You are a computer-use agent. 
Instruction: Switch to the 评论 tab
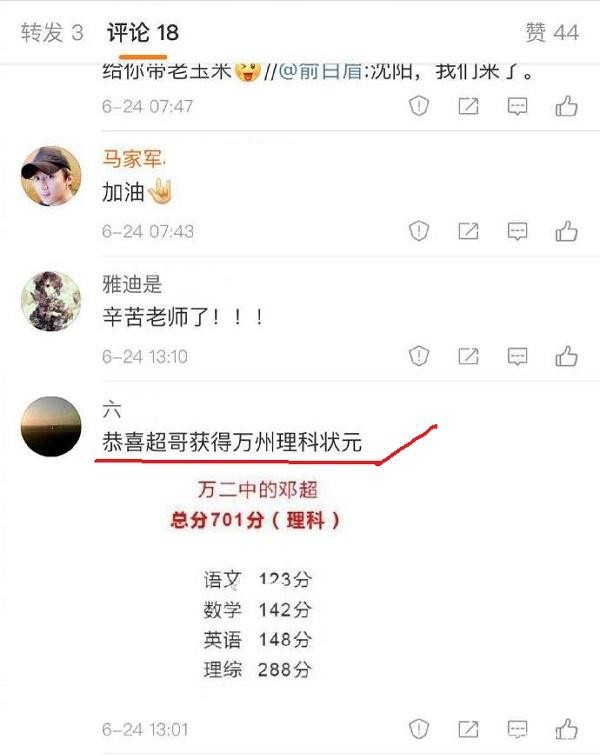point(142,33)
